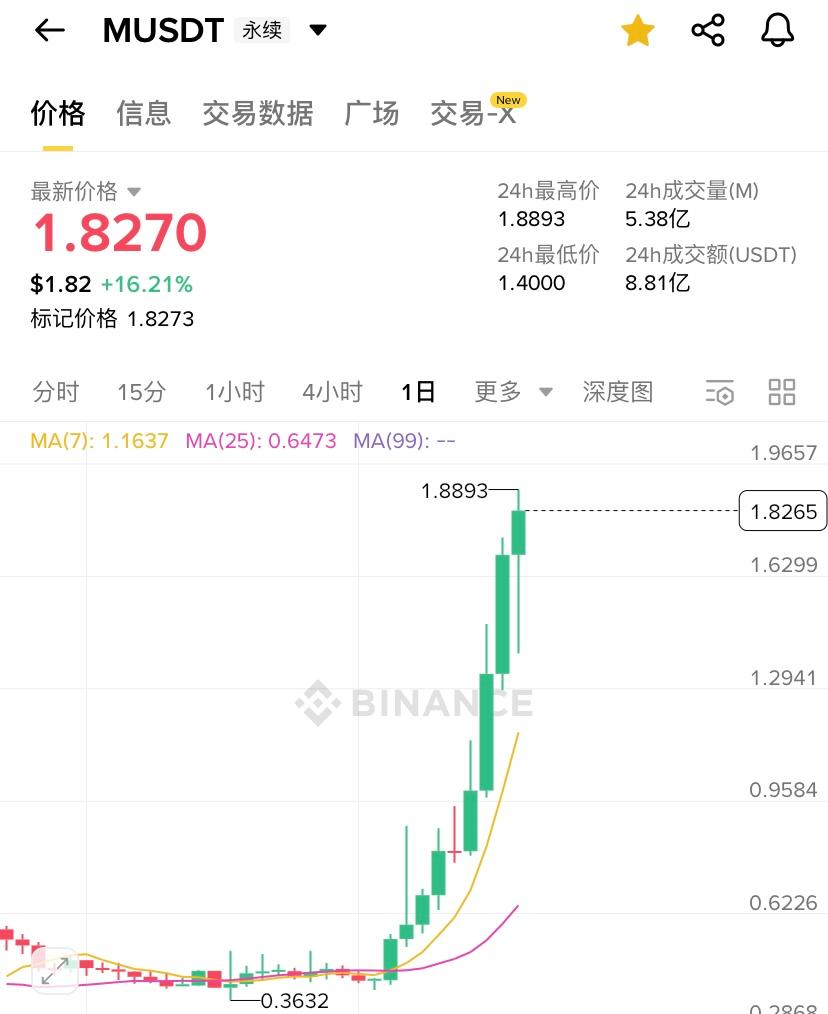This screenshot has height=1014, width=828.
Task: Open the 广场 tab
Action: 371,113
